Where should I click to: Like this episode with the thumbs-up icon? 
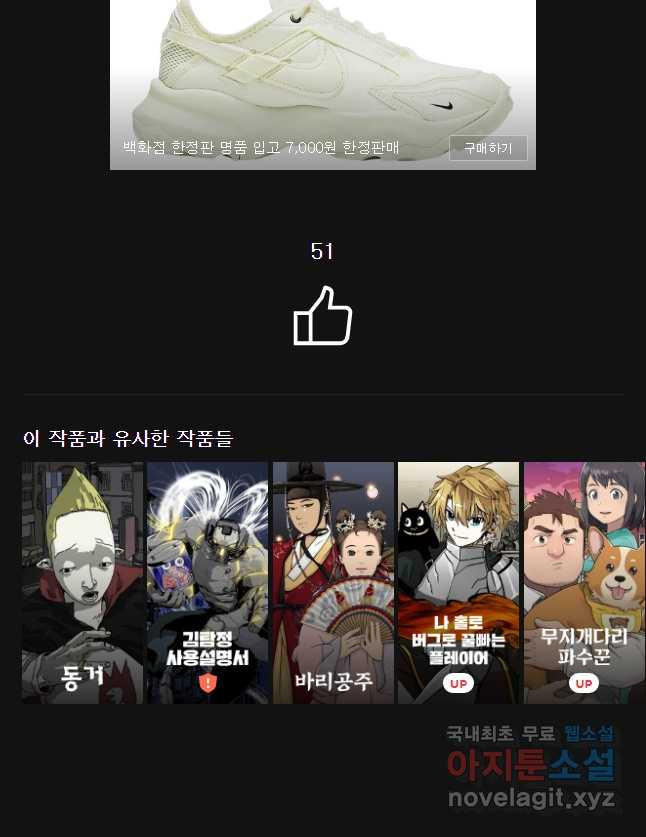point(322,316)
